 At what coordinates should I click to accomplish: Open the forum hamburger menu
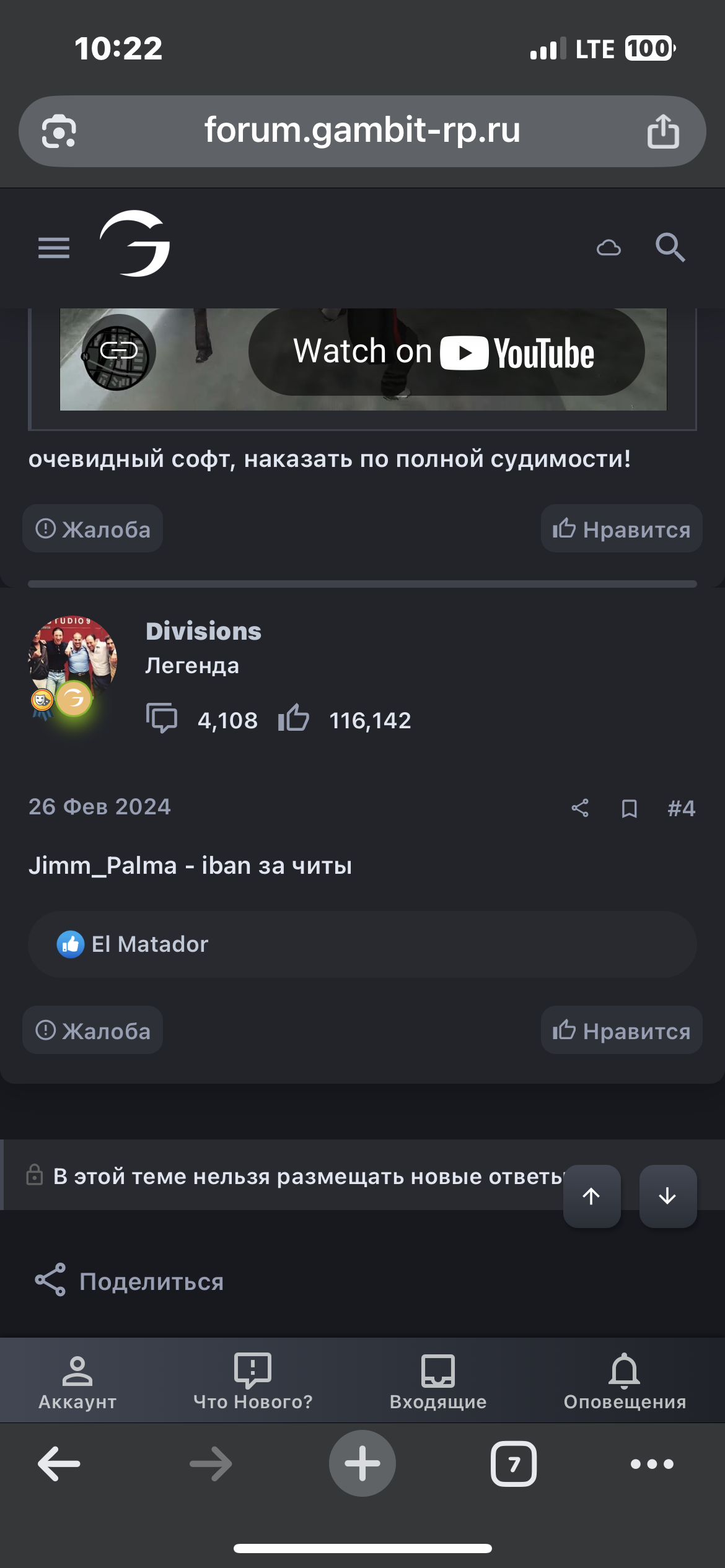[54, 248]
